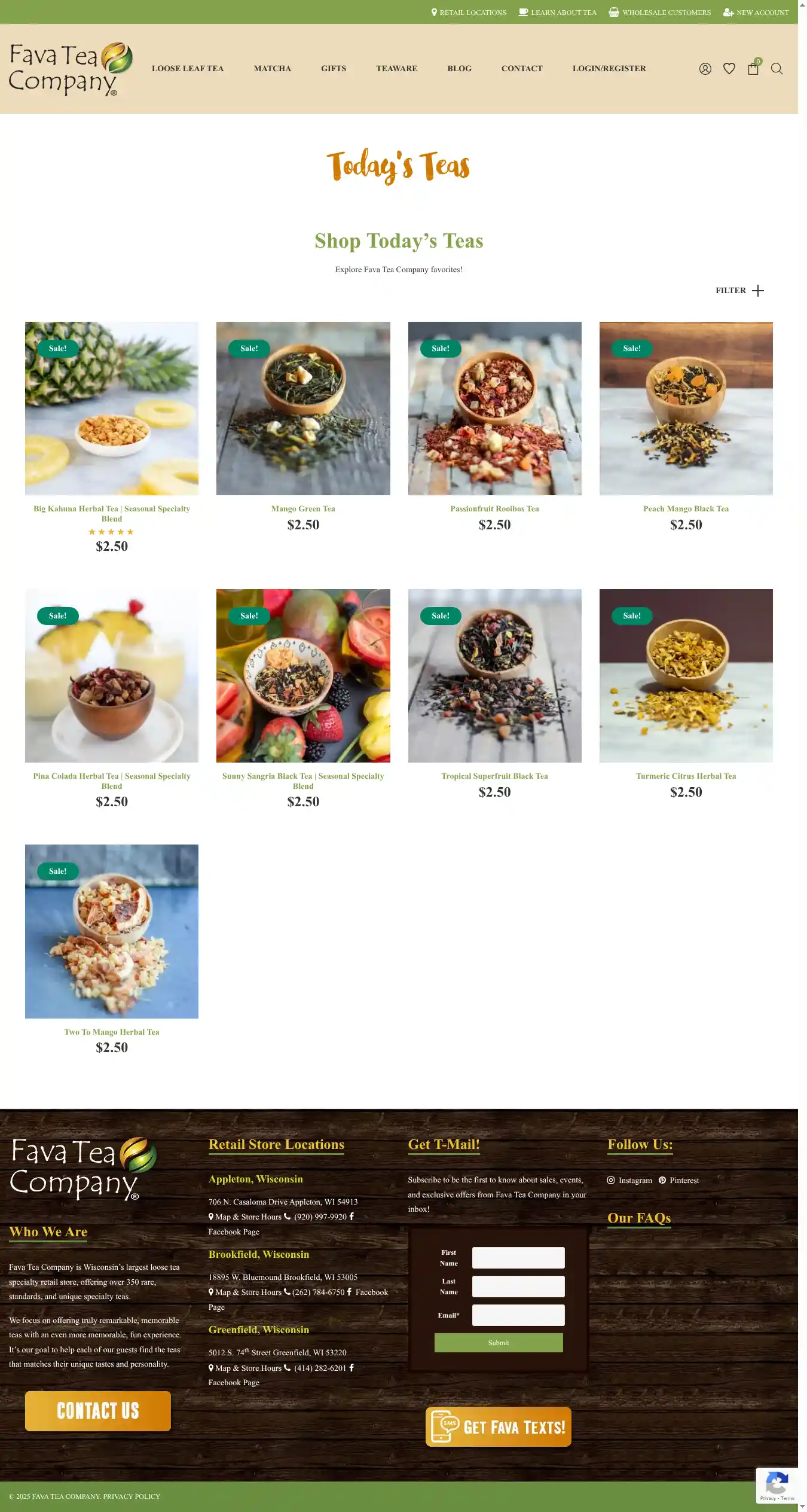Open the account profile icon
This screenshot has width=807, height=1512.
coord(705,69)
